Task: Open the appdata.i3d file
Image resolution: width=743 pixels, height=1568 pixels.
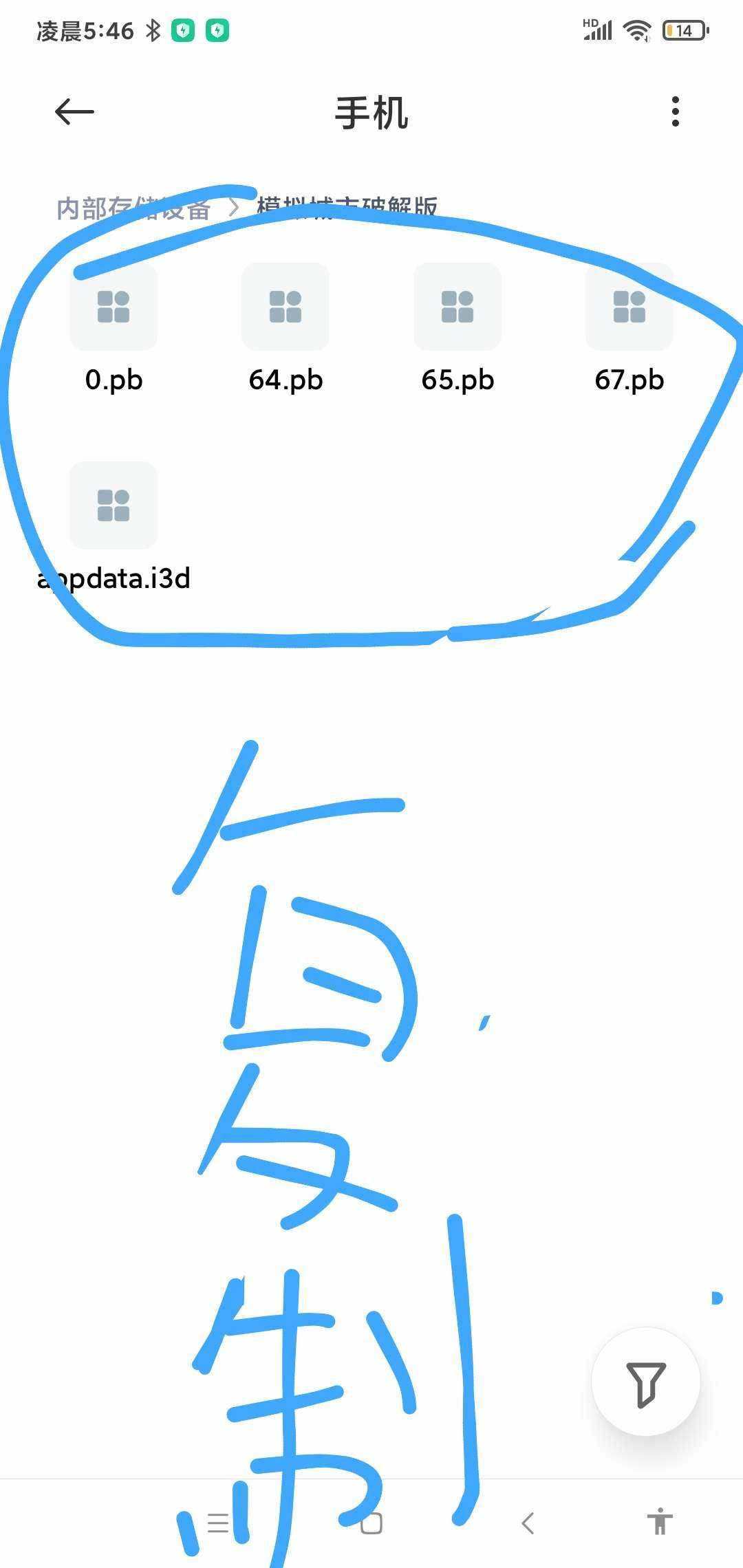Action: click(x=114, y=506)
